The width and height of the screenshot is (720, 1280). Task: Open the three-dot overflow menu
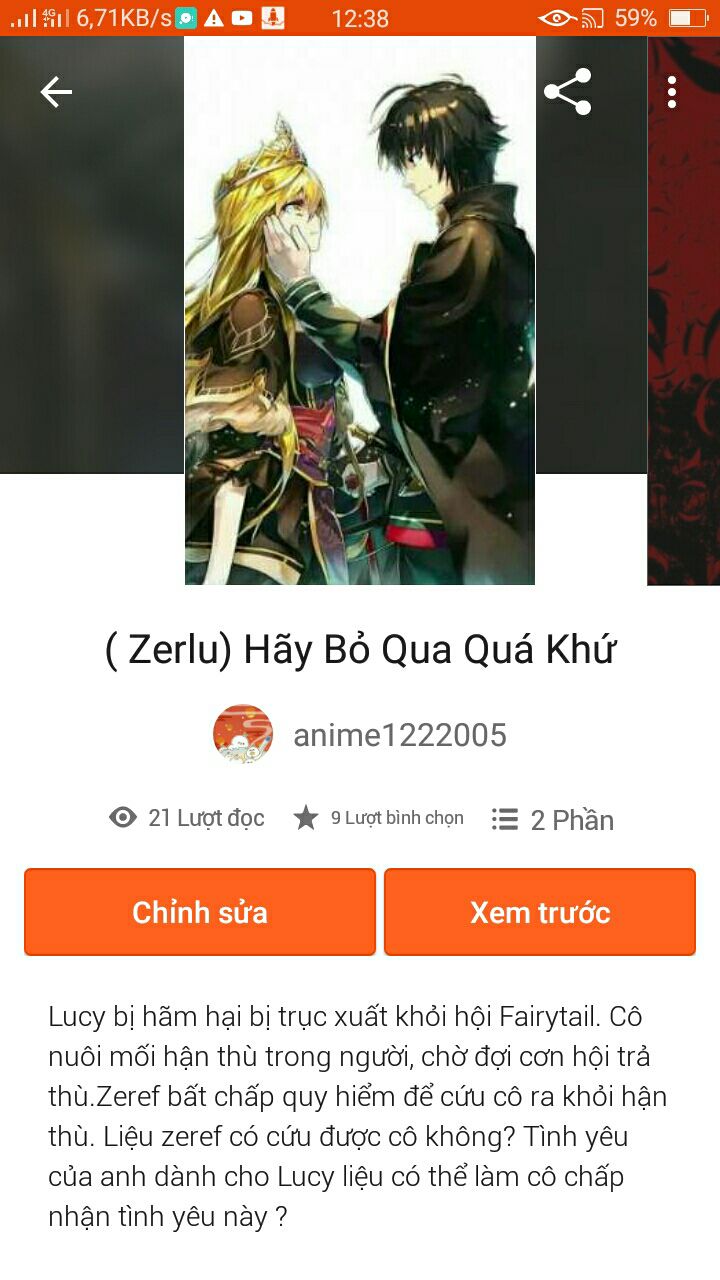coord(672,92)
